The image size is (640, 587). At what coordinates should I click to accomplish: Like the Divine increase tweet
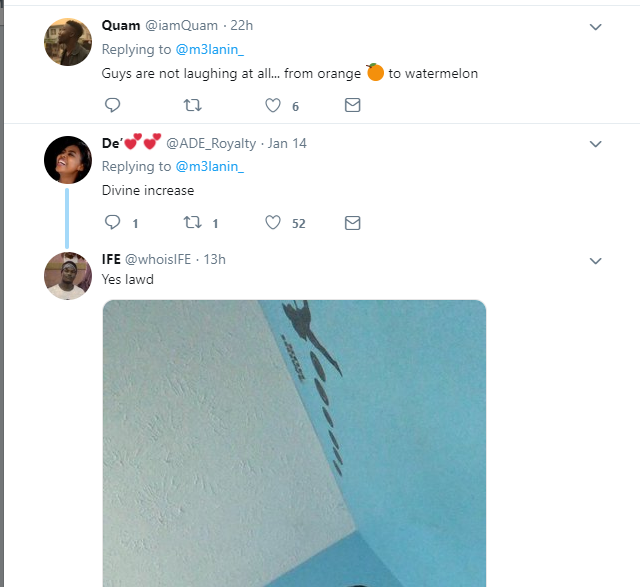coord(273,223)
